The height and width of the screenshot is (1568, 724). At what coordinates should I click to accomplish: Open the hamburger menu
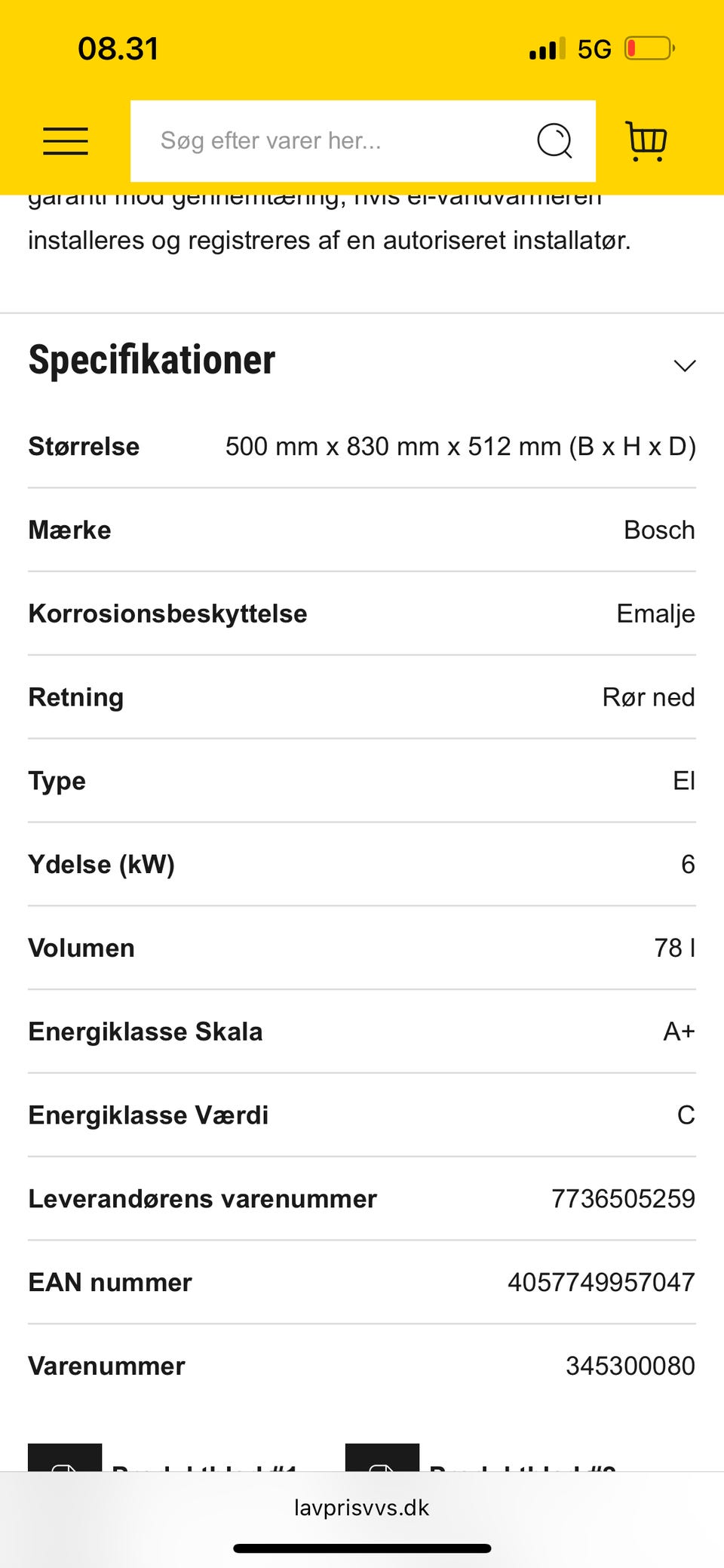pos(66,141)
